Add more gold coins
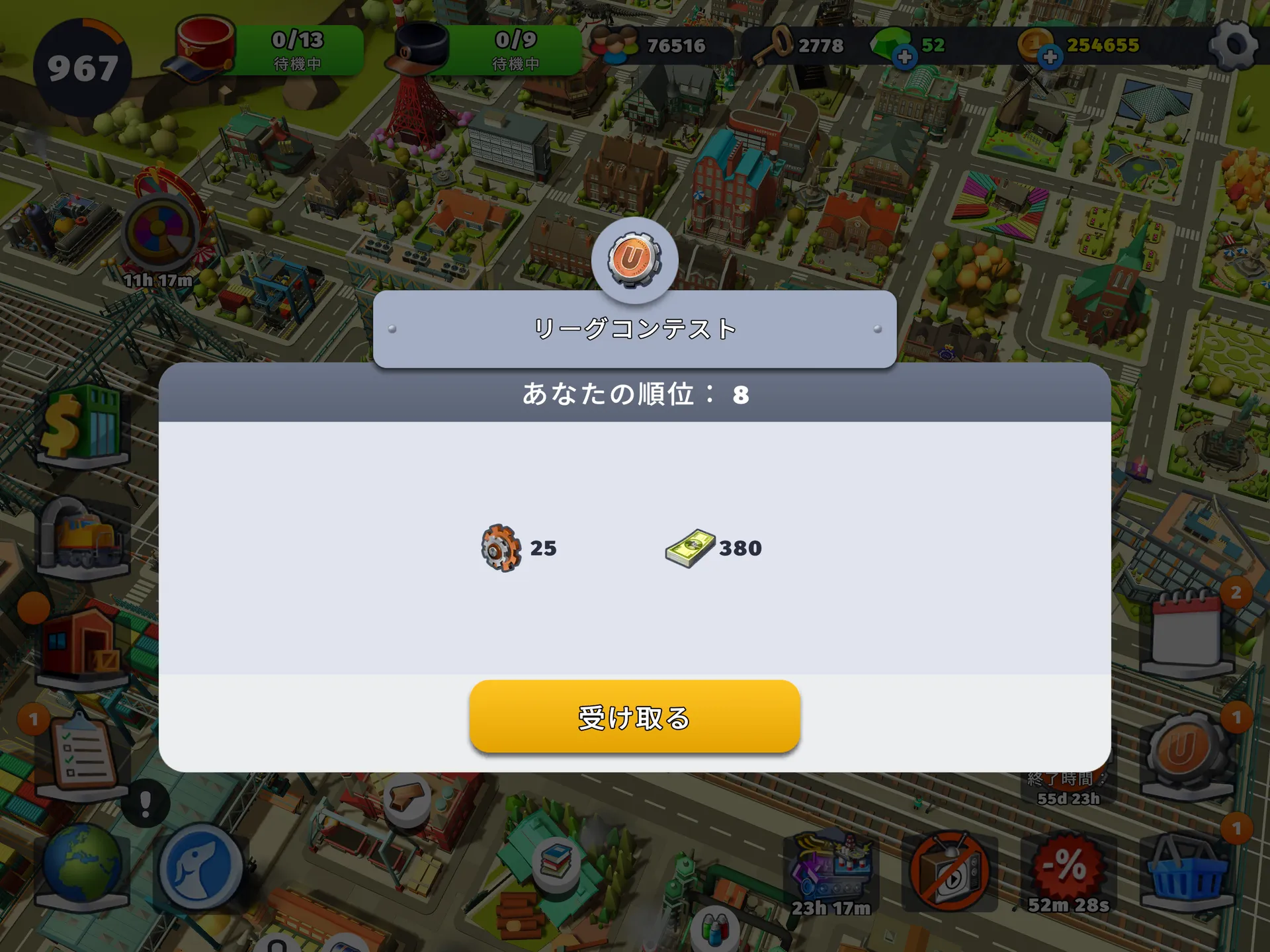This screenshot has height=952, width=1270. click(x=1049, y=58)
